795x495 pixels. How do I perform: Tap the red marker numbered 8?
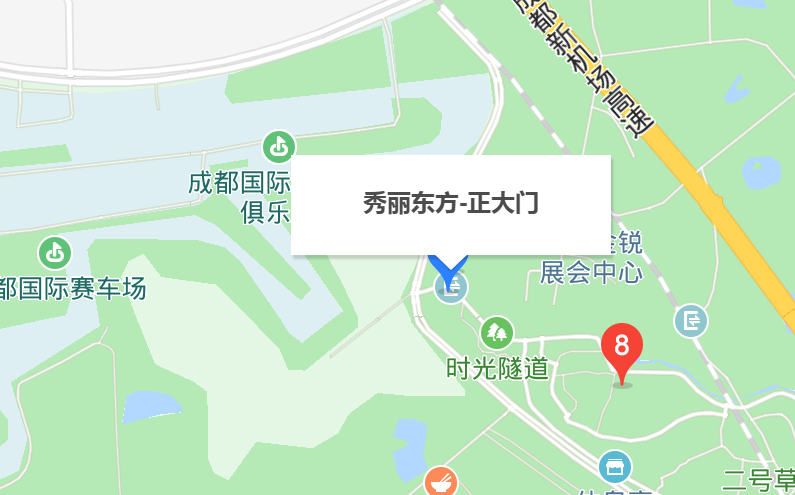tap(622, 350)
